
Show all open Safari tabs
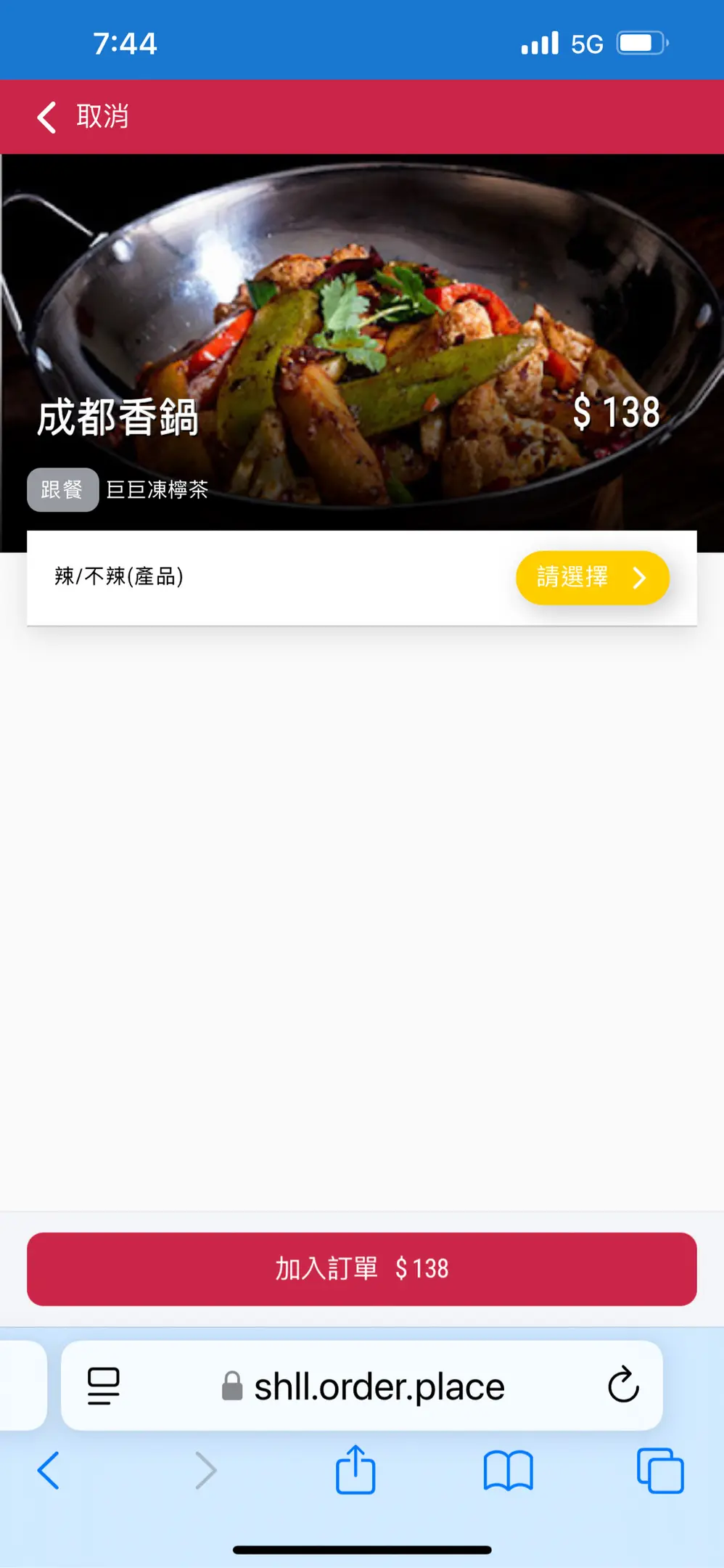click(659, 1471)
